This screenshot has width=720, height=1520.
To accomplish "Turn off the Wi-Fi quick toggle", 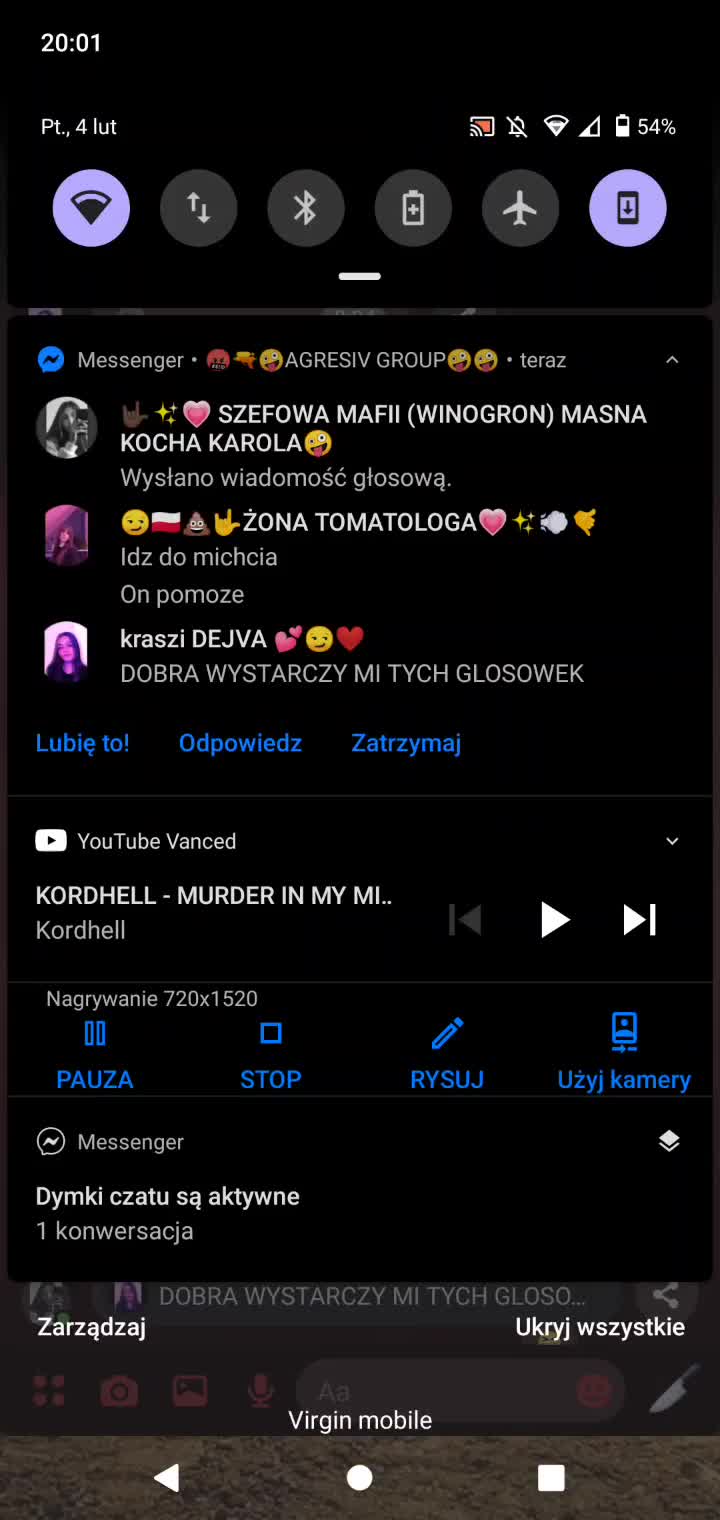I will (91, 208).
